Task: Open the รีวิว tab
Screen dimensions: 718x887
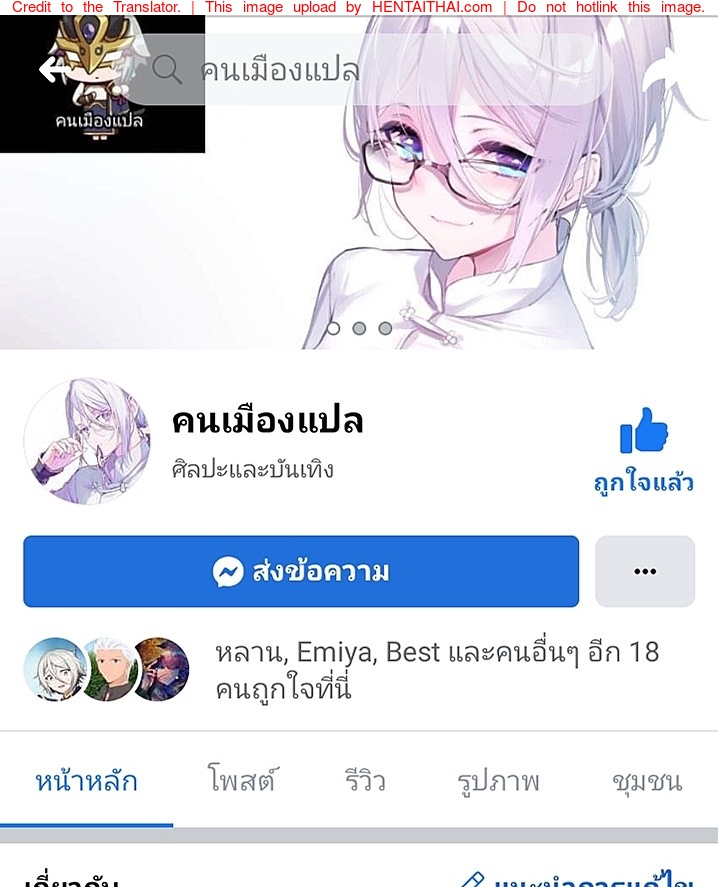Action: coord(365,781)
